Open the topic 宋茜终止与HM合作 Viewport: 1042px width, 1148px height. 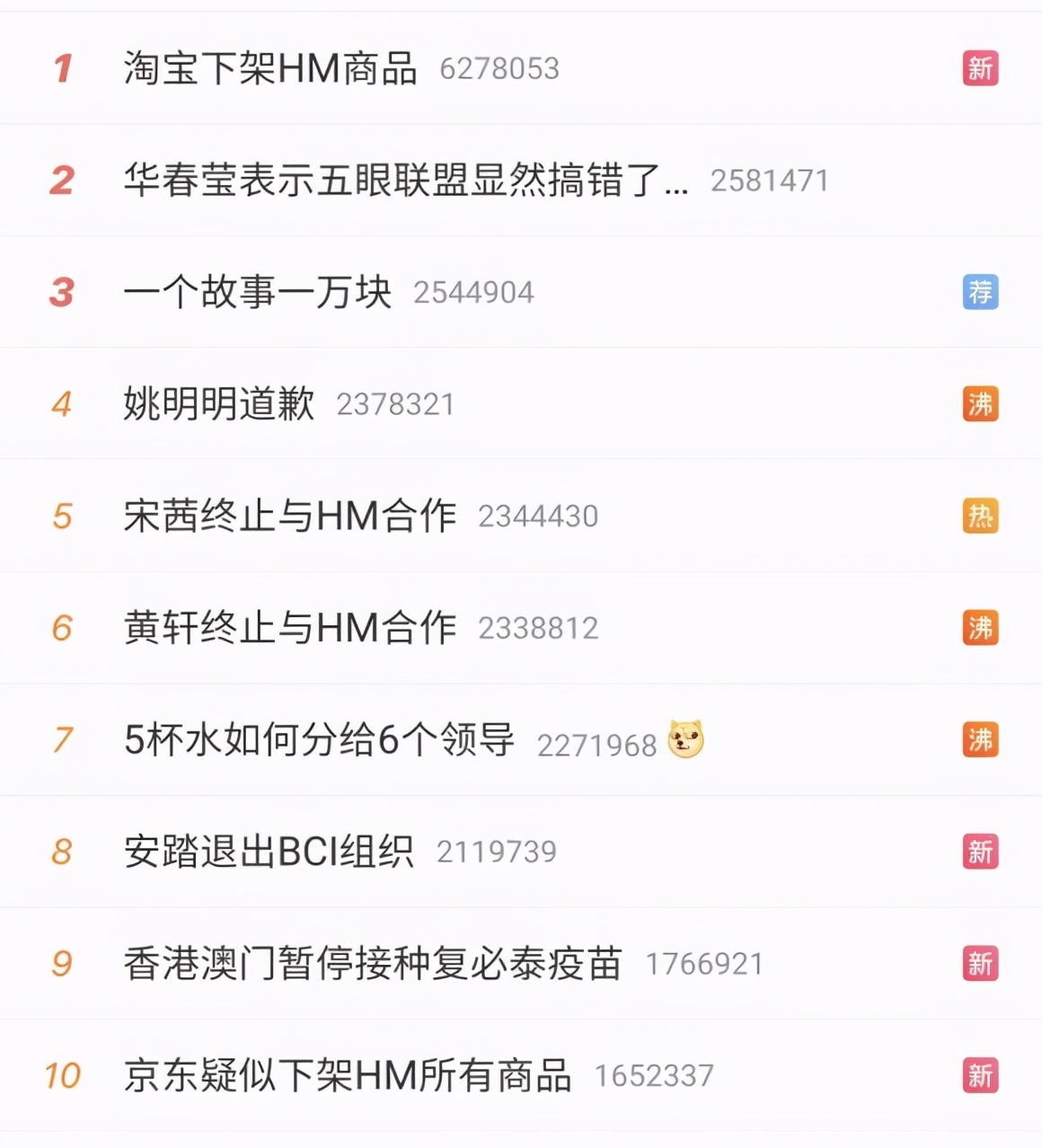(x=287, y=516)
